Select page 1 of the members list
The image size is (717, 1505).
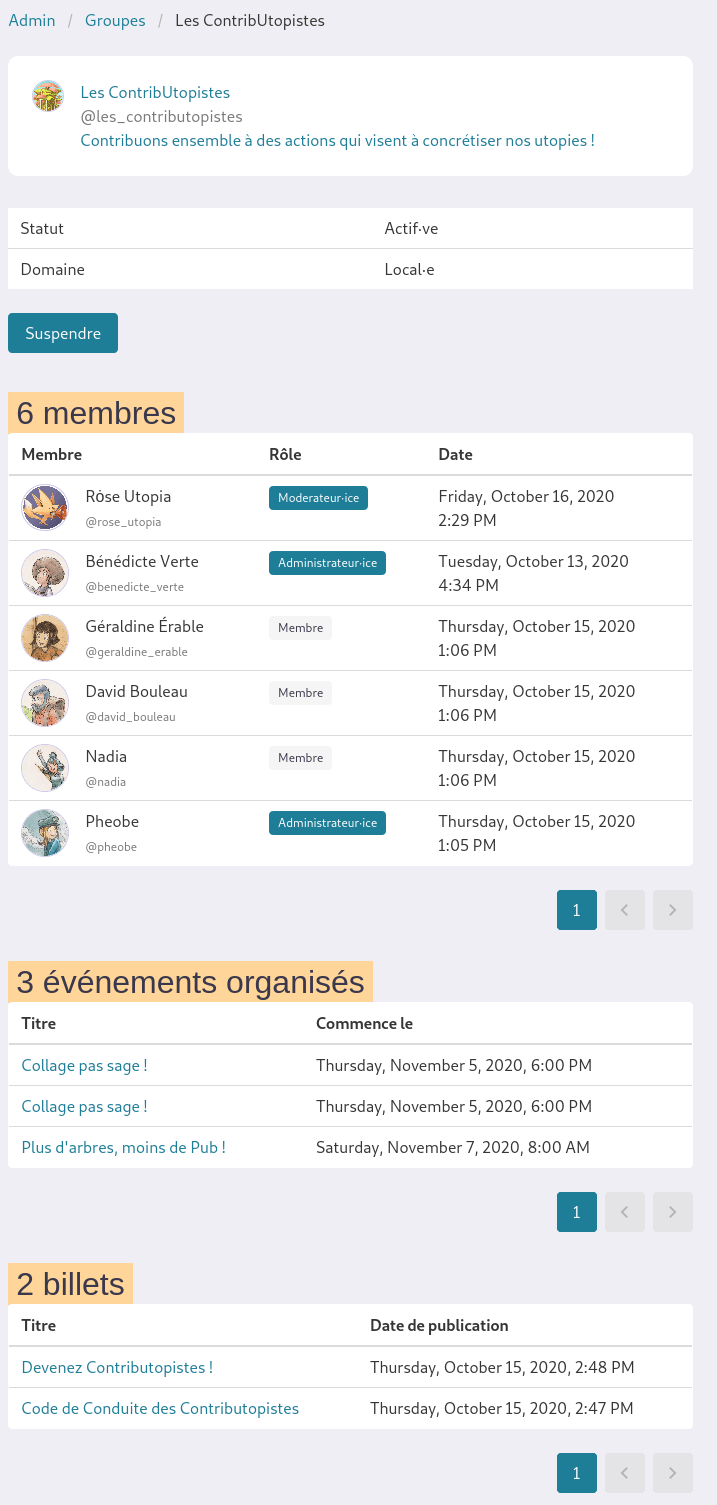(577, 910)
